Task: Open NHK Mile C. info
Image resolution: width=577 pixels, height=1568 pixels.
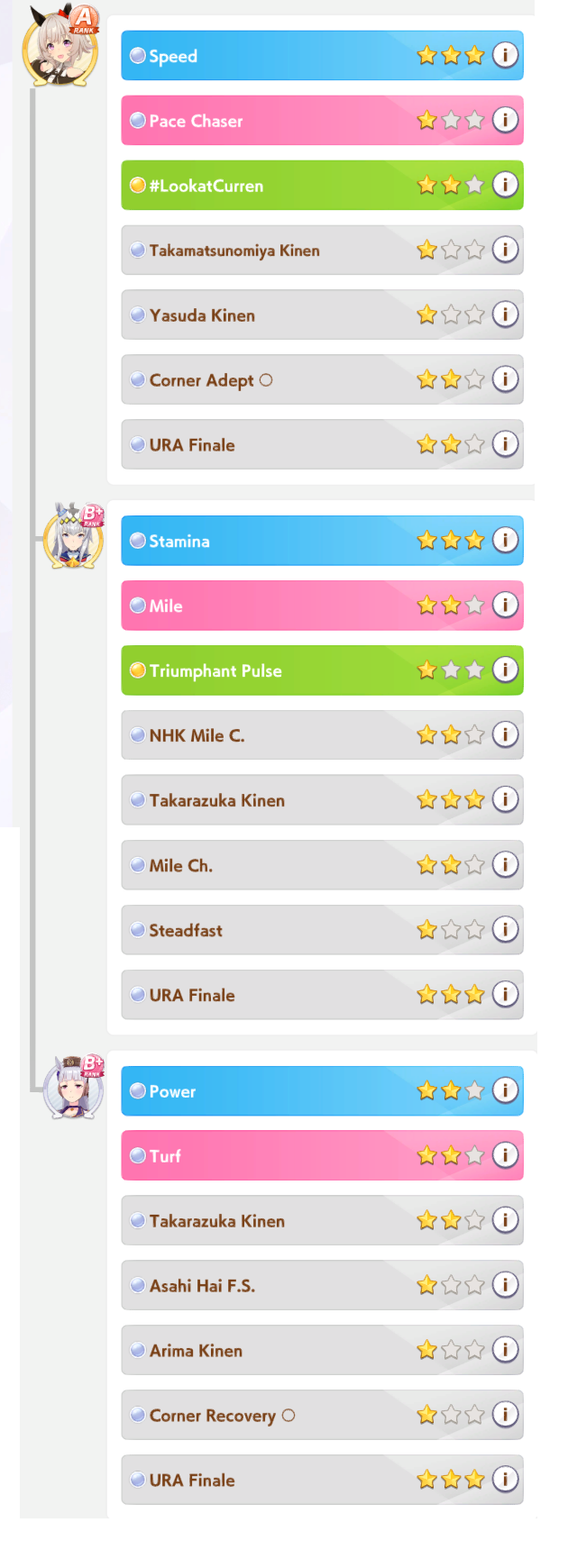Action: pos(506,734)
